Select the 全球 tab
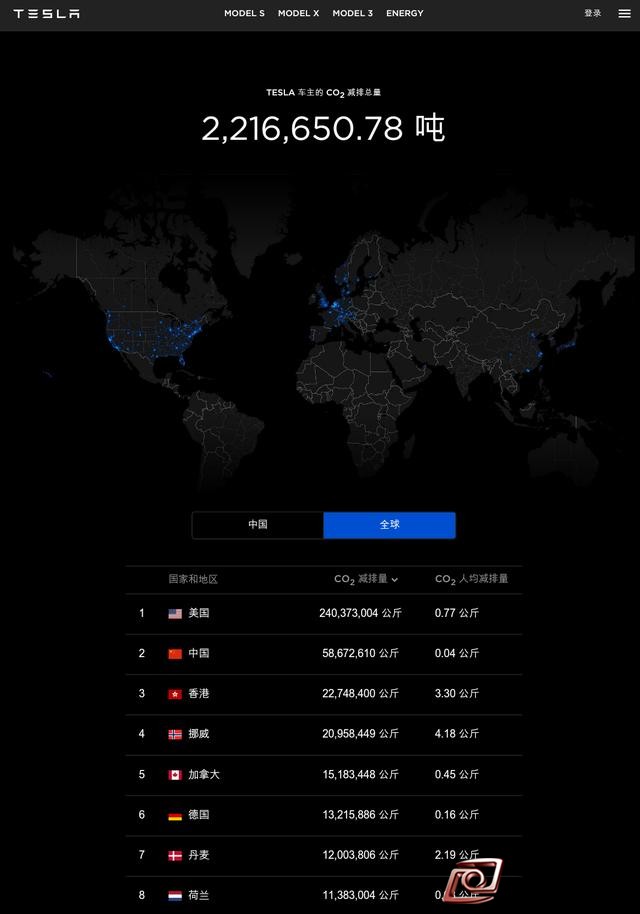 coord(389,525)
